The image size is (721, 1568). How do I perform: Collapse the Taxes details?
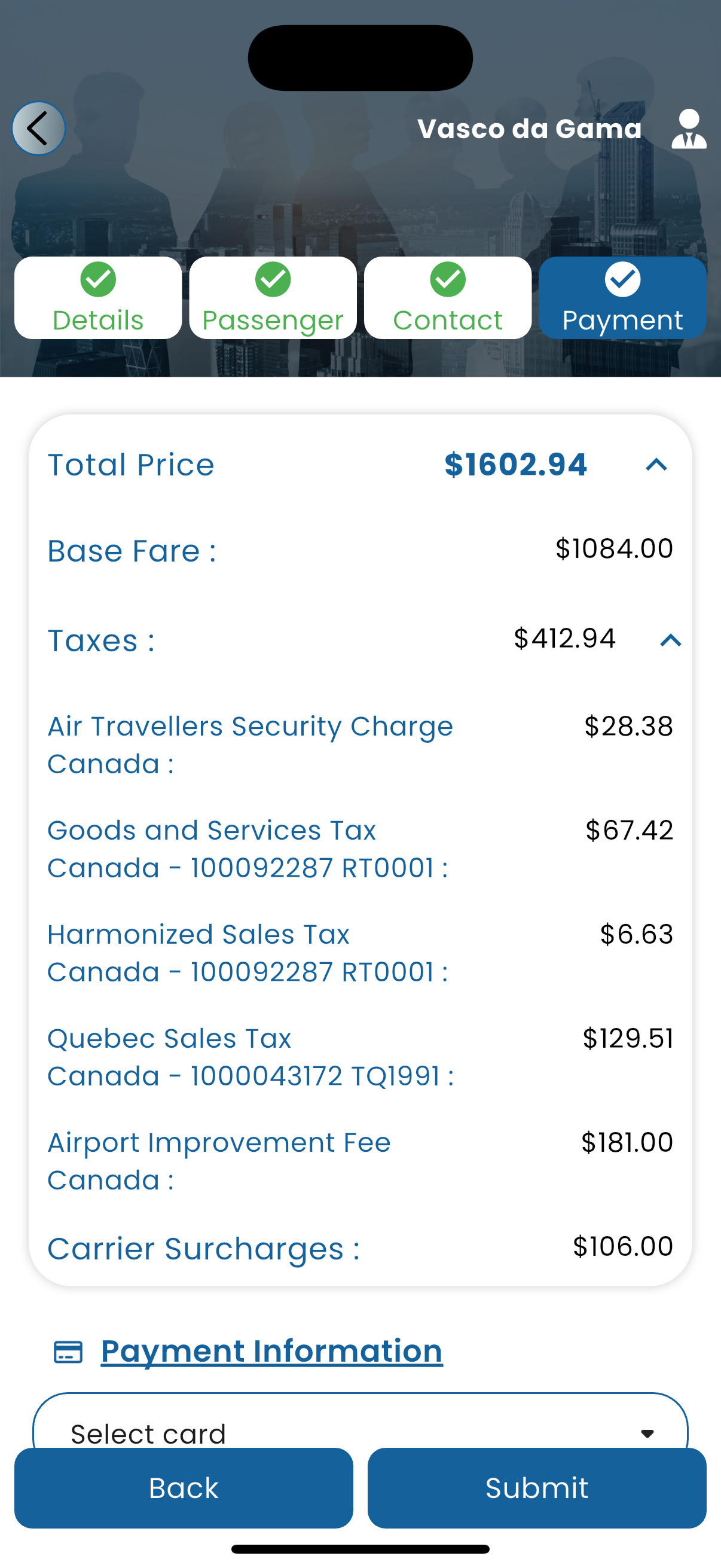pos(671,640)
